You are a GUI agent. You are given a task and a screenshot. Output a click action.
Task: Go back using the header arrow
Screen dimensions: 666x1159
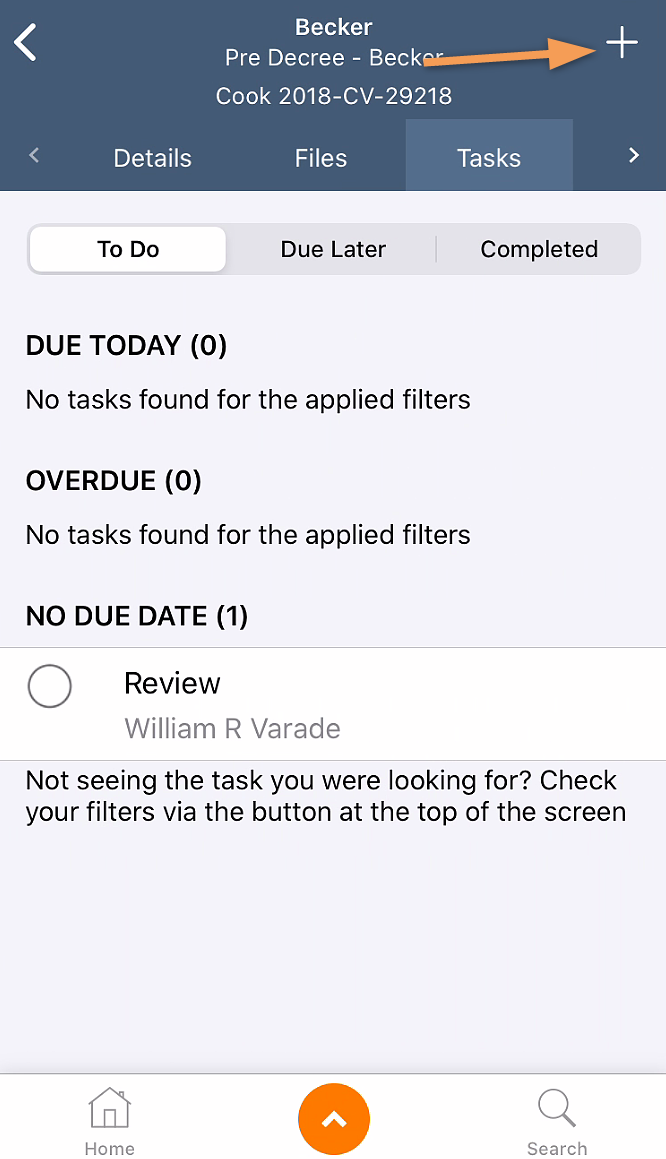pyautogui.click(x=26, y=42)
